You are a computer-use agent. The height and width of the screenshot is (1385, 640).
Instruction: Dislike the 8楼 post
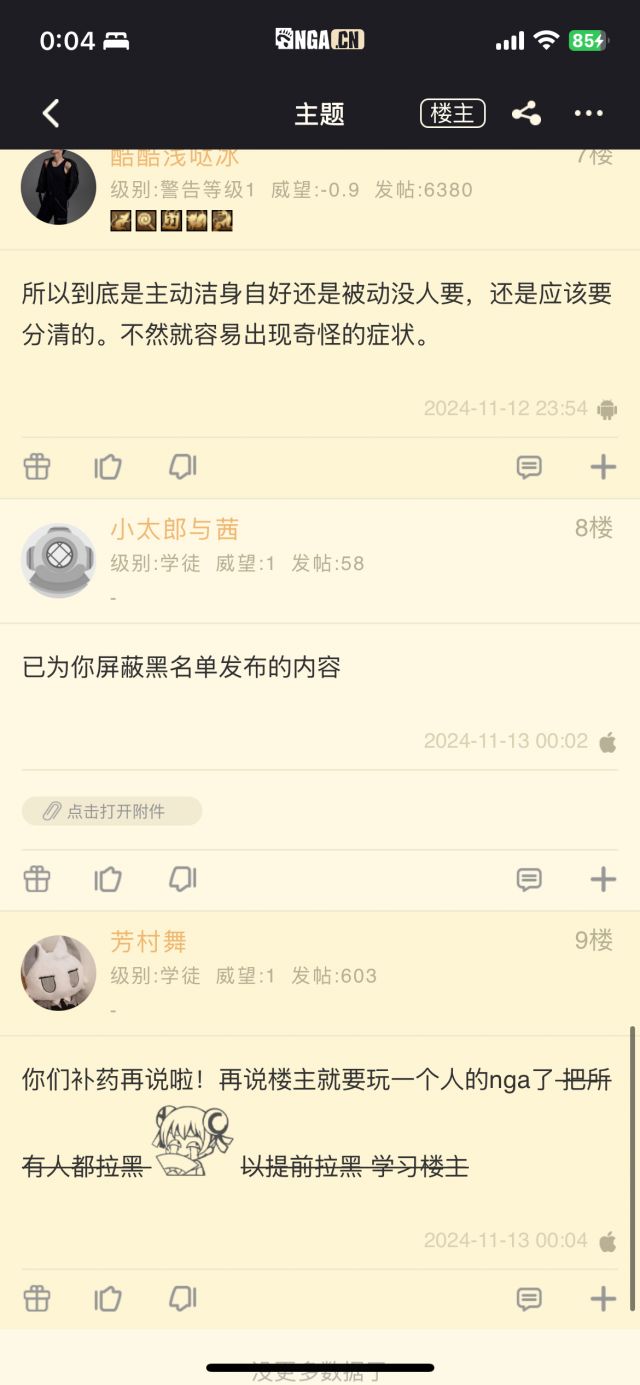pyautogui.click(x=182, y=879)
